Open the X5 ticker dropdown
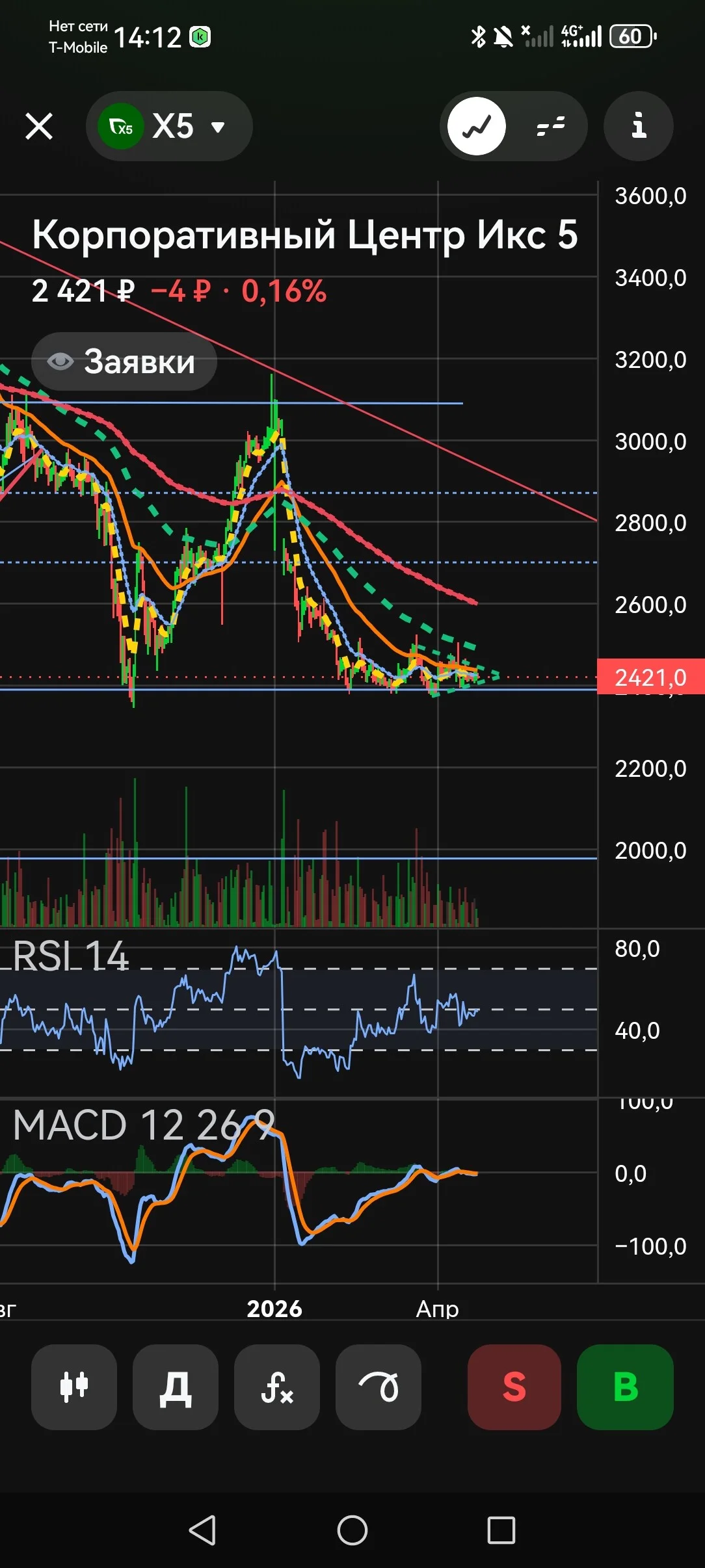705x1568 pixels. [x=169, y=126]
